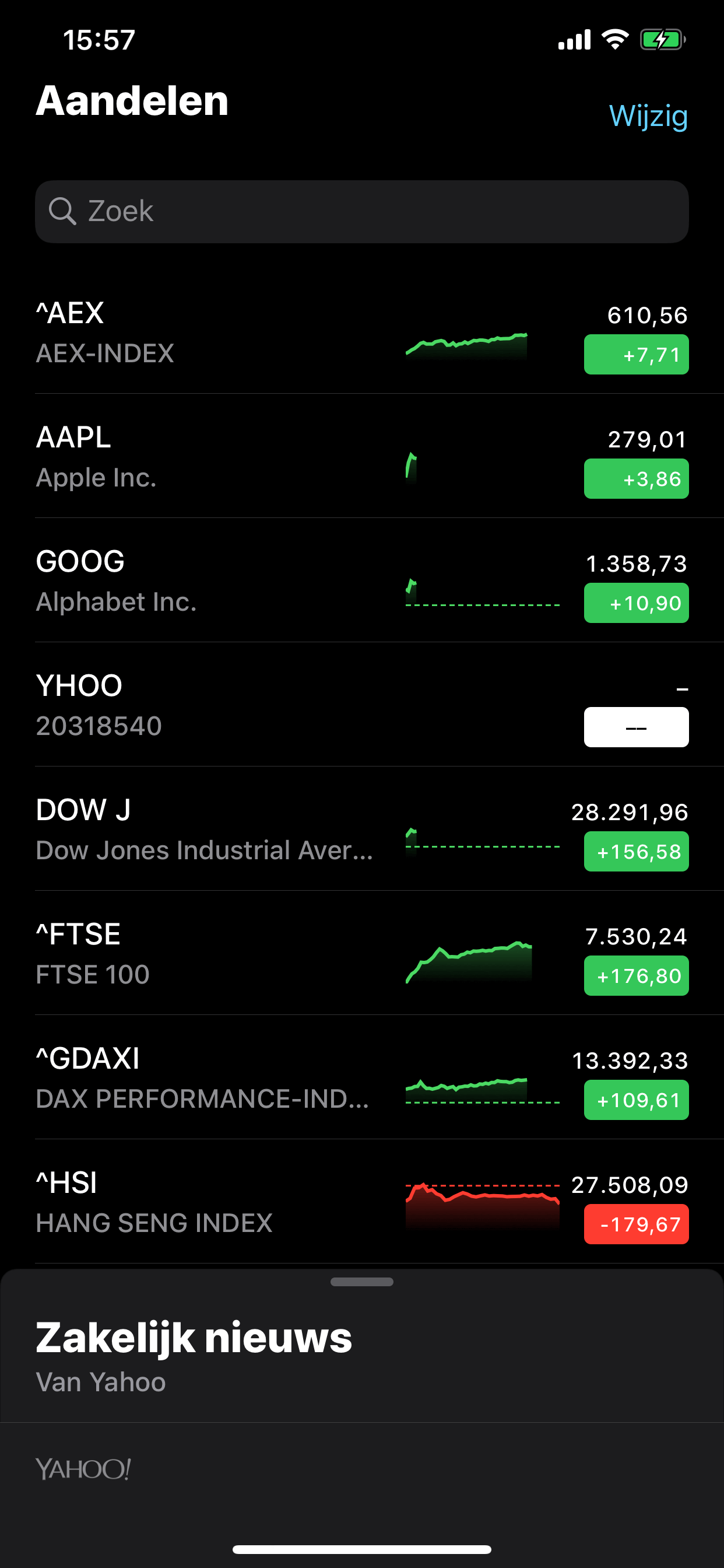
Task: Toggle the -179,67 change badge for HSI
Action: click(x=637, y=1224)
